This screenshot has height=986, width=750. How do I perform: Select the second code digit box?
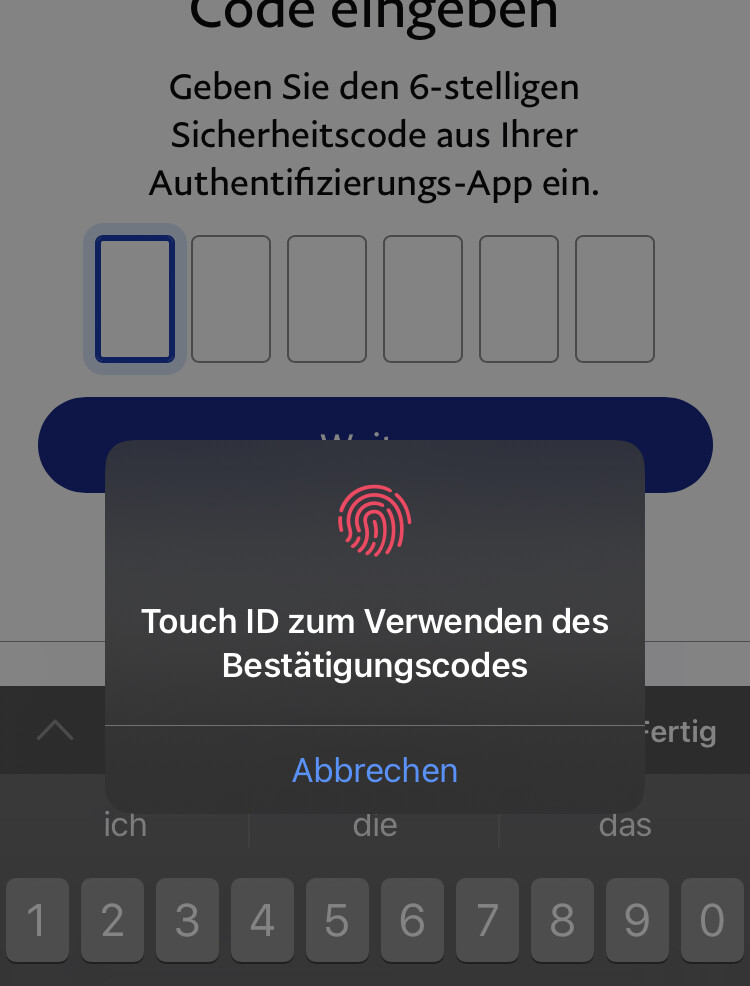pos(231,299)
